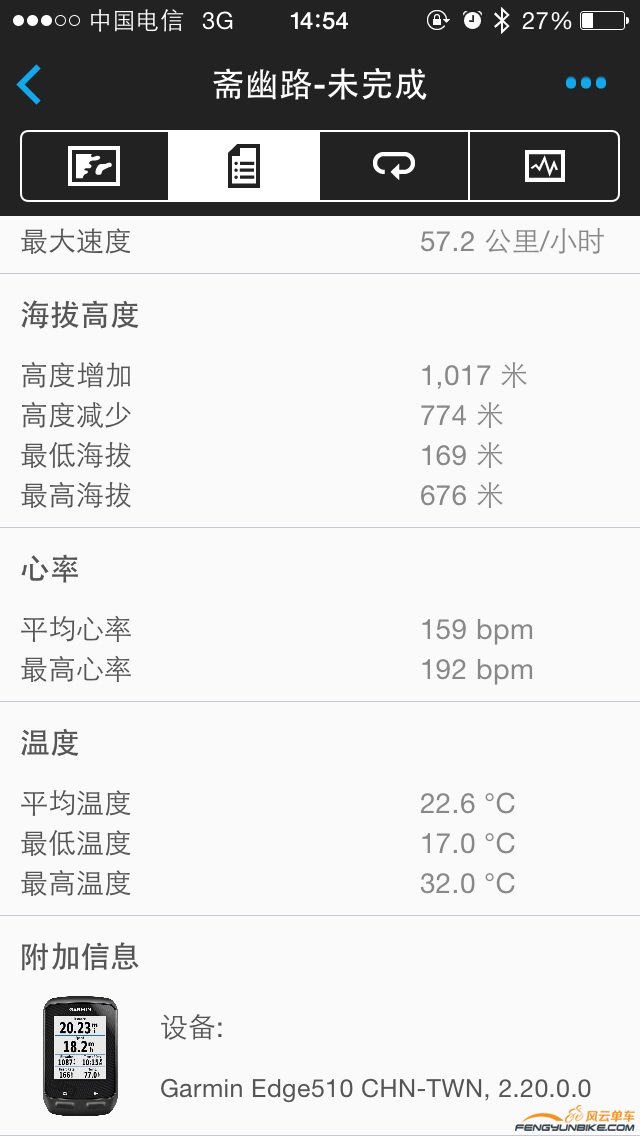Go back using the blue arrow
Image resolution: width=640 pixels, height=1136 pixels.
[x=30, y=85]
